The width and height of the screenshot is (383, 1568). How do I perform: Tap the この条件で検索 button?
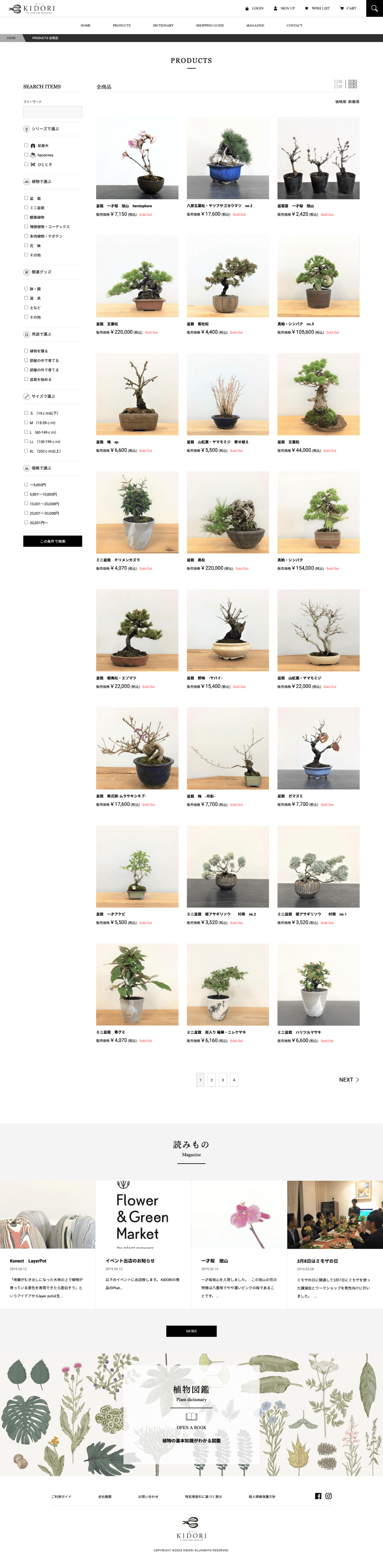pyautogui.click(x=52, y=541)
